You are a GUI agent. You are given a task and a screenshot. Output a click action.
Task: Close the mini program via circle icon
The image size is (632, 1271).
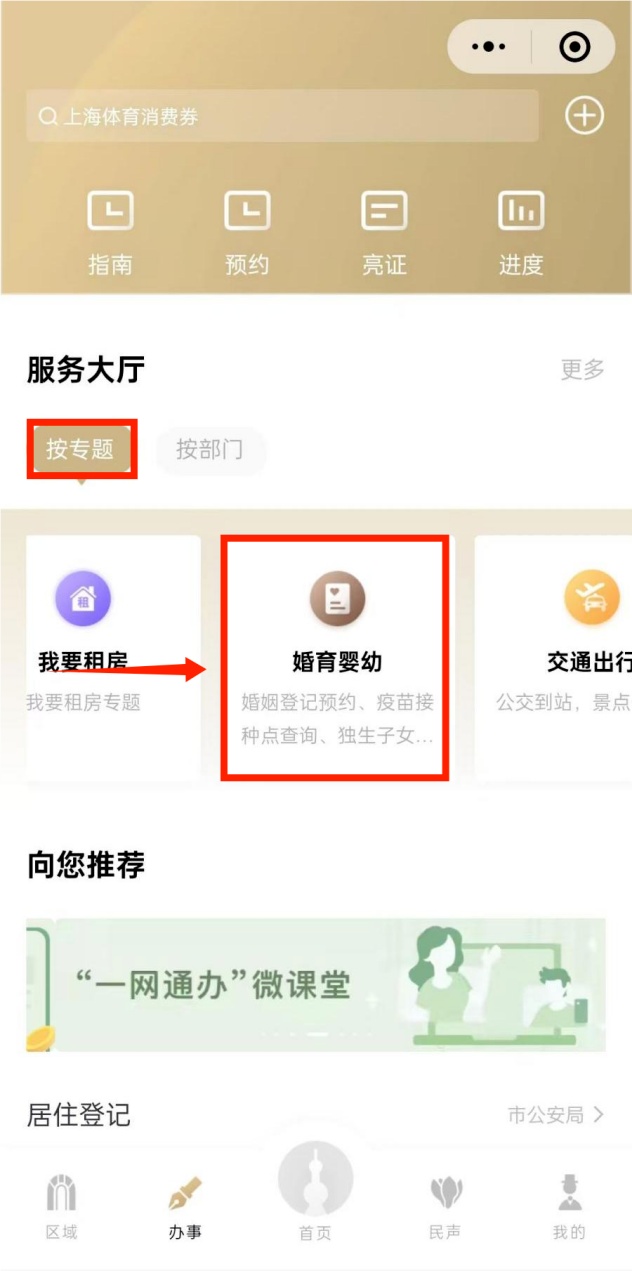(x=575, y=47)
